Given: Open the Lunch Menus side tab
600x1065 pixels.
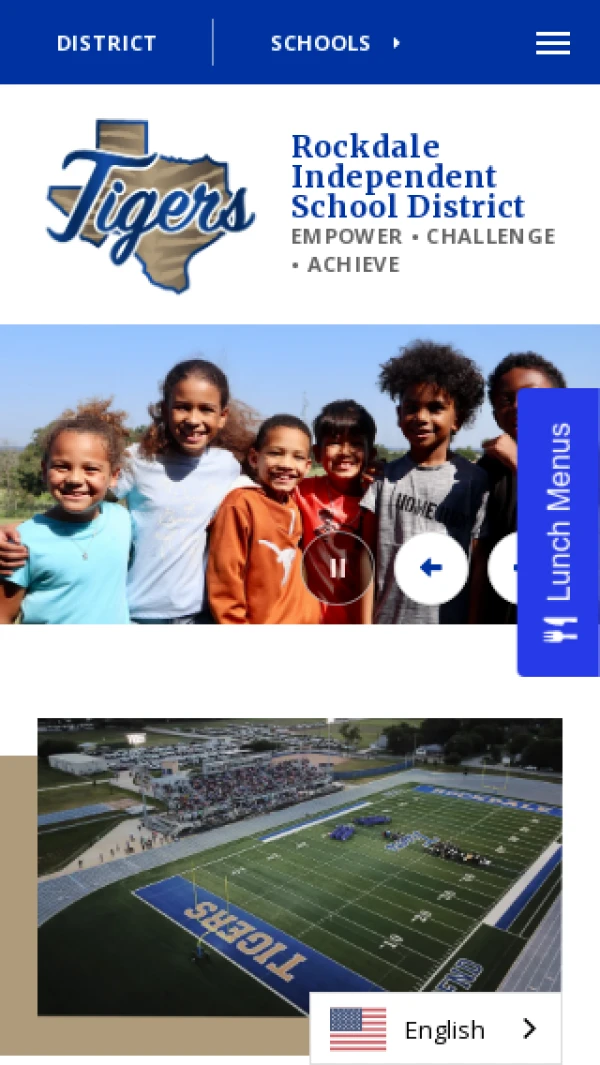Looking at the screenshot, I should click(x=559, y=532).
